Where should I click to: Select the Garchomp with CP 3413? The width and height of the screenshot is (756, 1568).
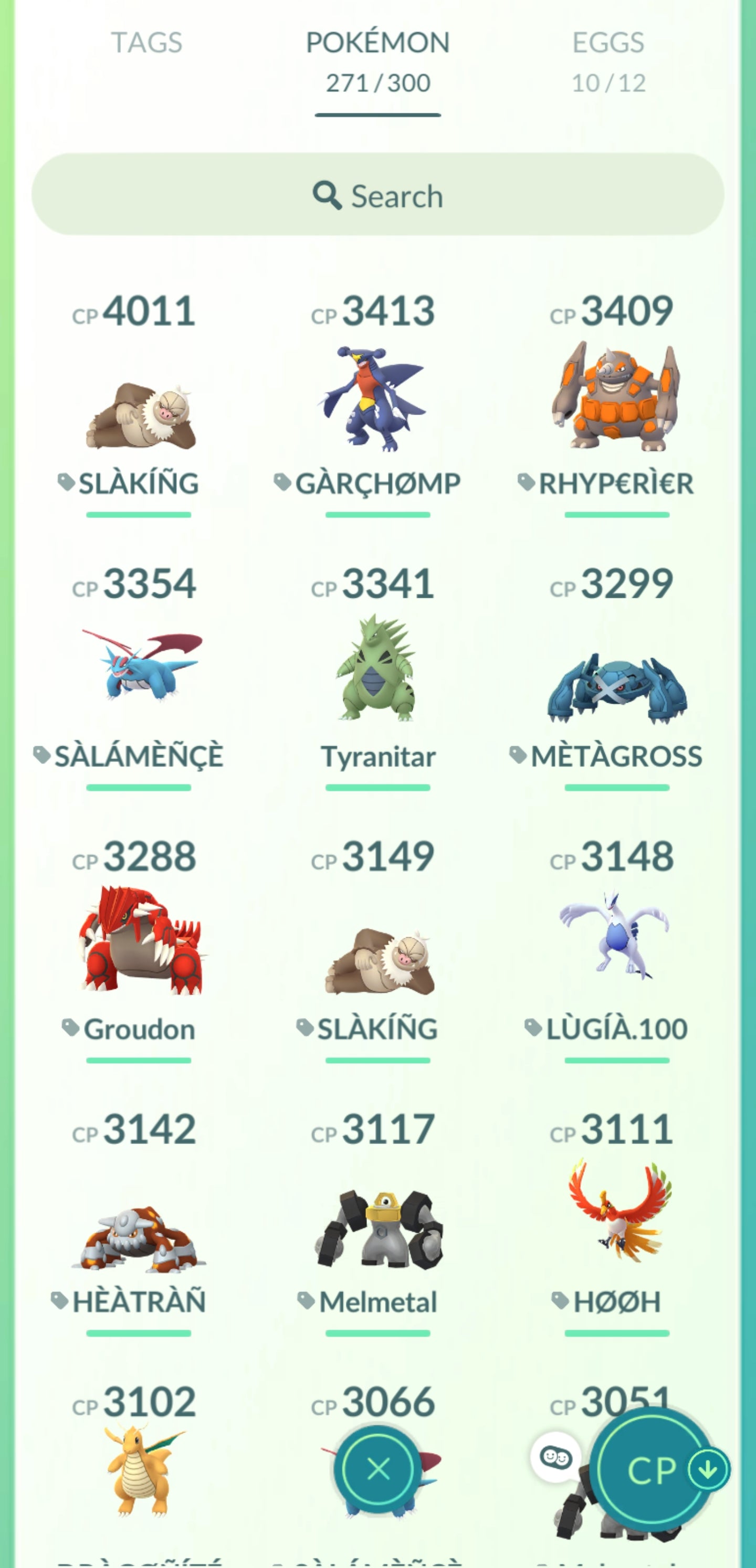point(377,402)
